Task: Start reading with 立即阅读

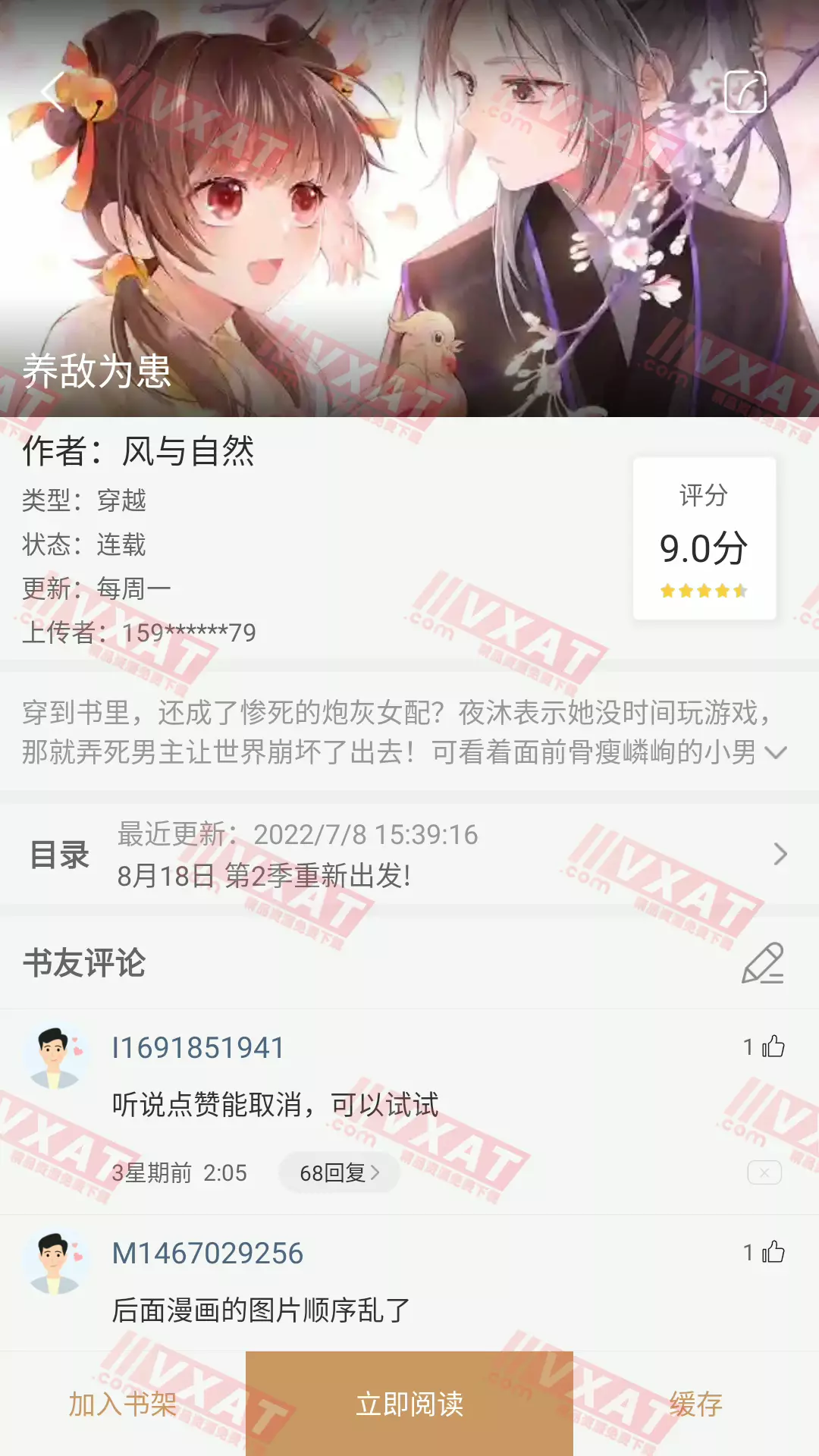Action: click(409, 1404)
